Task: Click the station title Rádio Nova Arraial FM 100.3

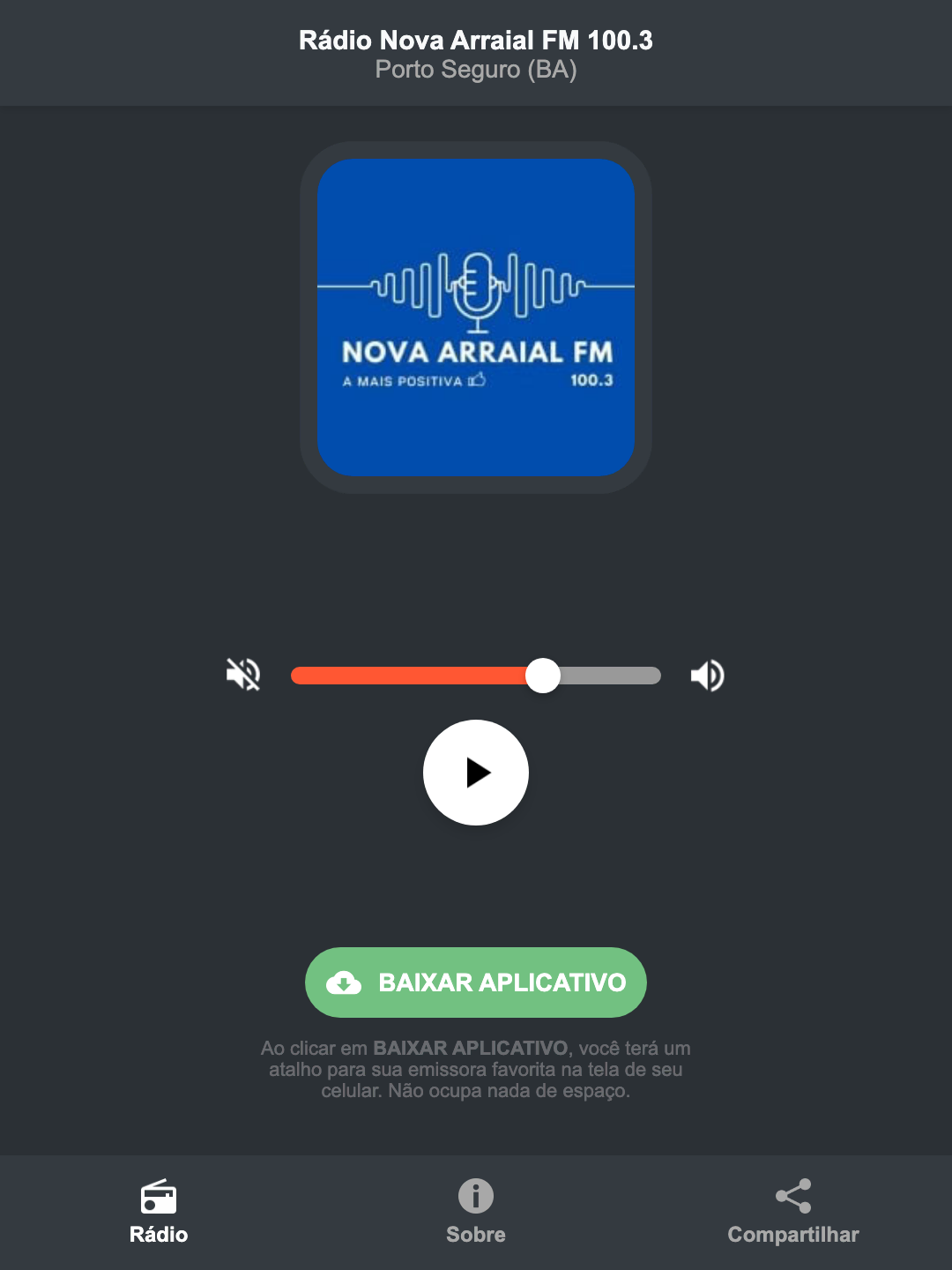Action: coord(475,40)
